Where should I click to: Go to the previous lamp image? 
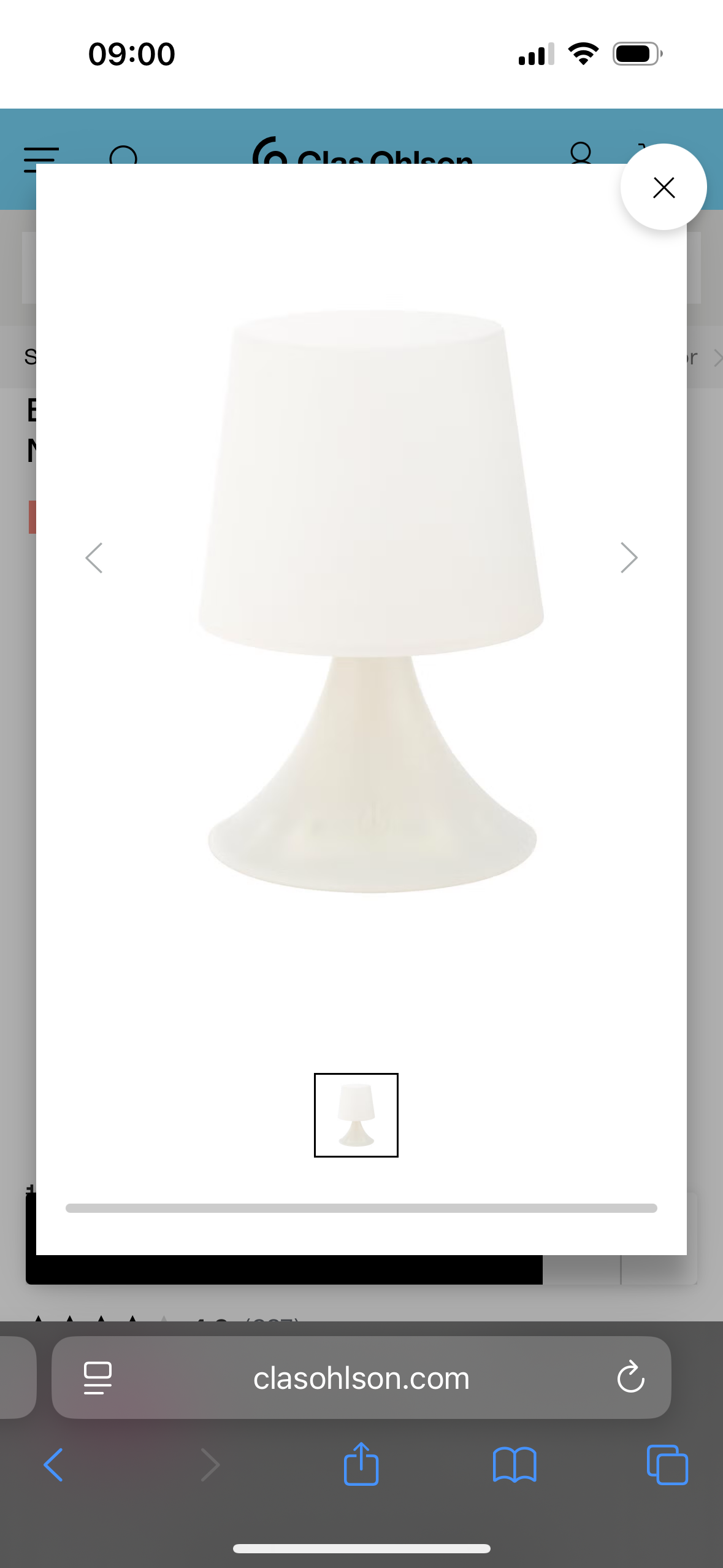click(x=94, y=558)
